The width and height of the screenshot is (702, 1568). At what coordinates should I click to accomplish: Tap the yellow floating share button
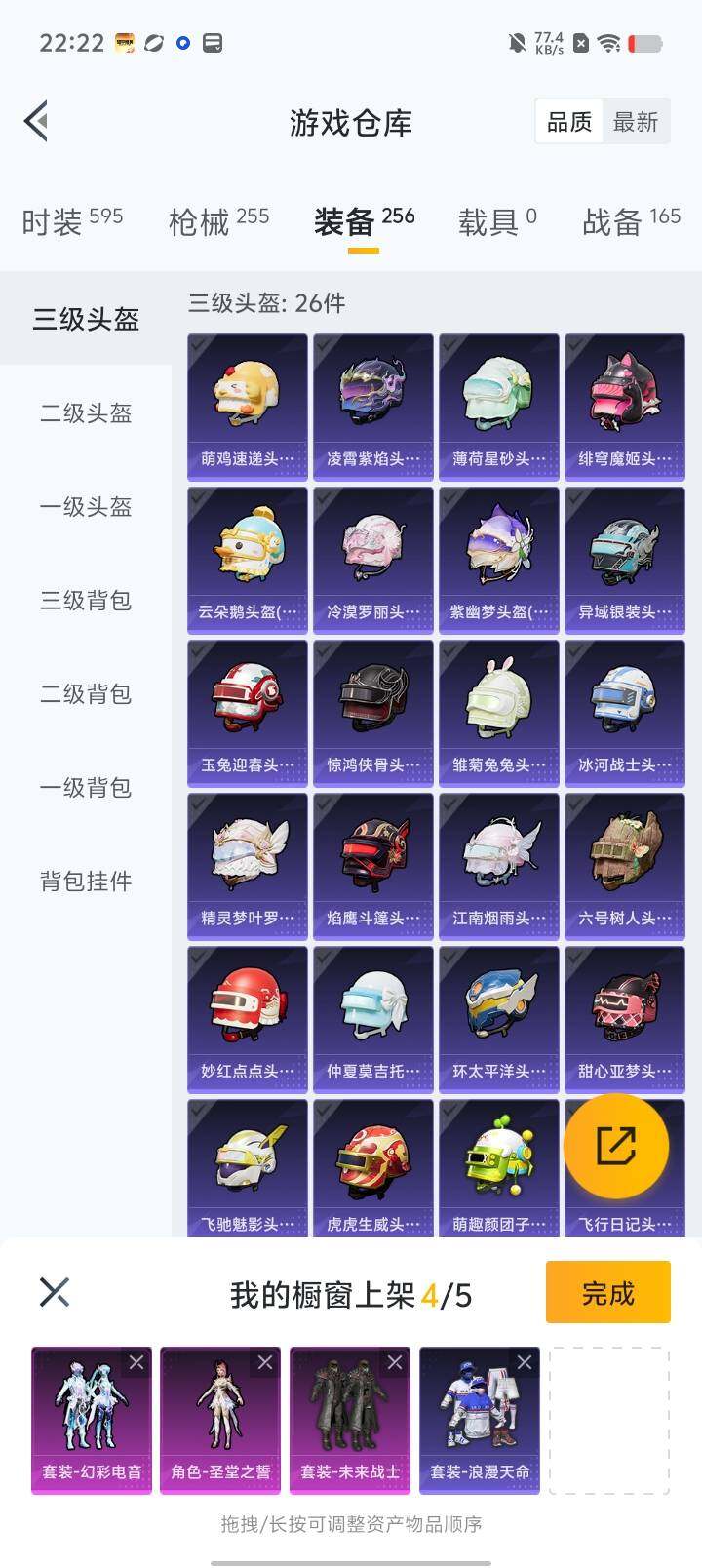pos(616,1146)
